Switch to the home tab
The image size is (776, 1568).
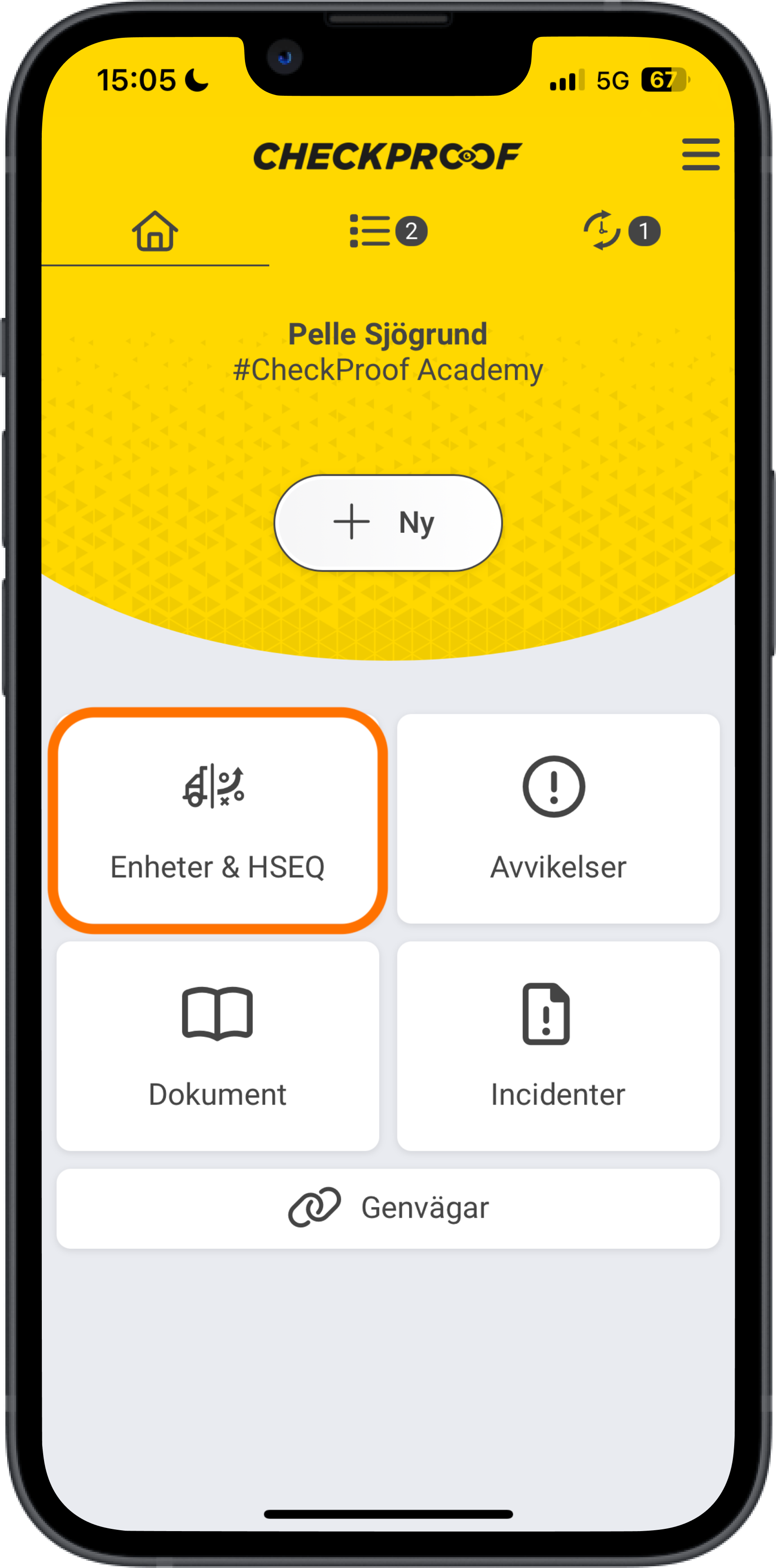click(155, 231)
